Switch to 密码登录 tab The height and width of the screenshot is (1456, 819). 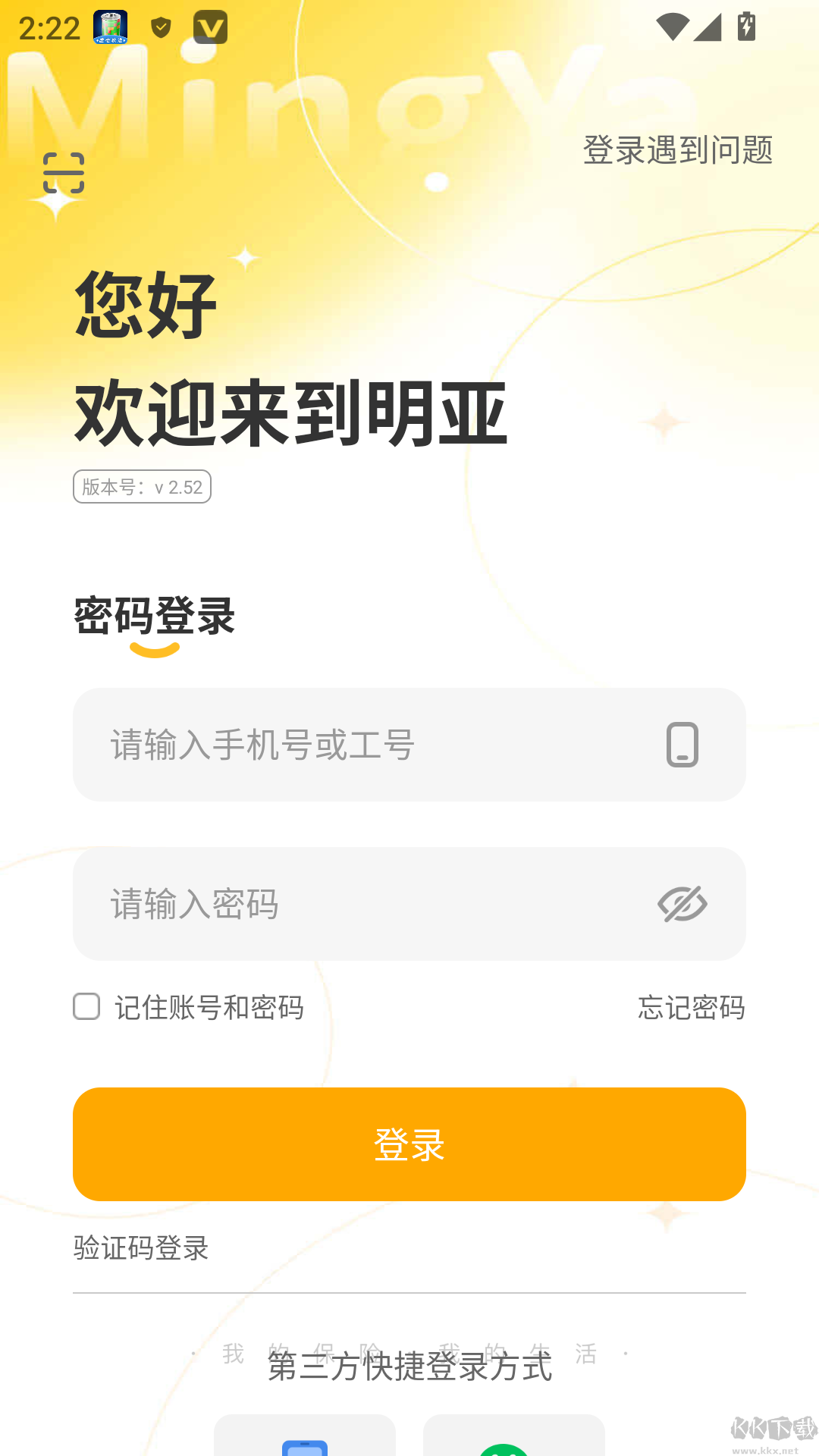[153, 617]
